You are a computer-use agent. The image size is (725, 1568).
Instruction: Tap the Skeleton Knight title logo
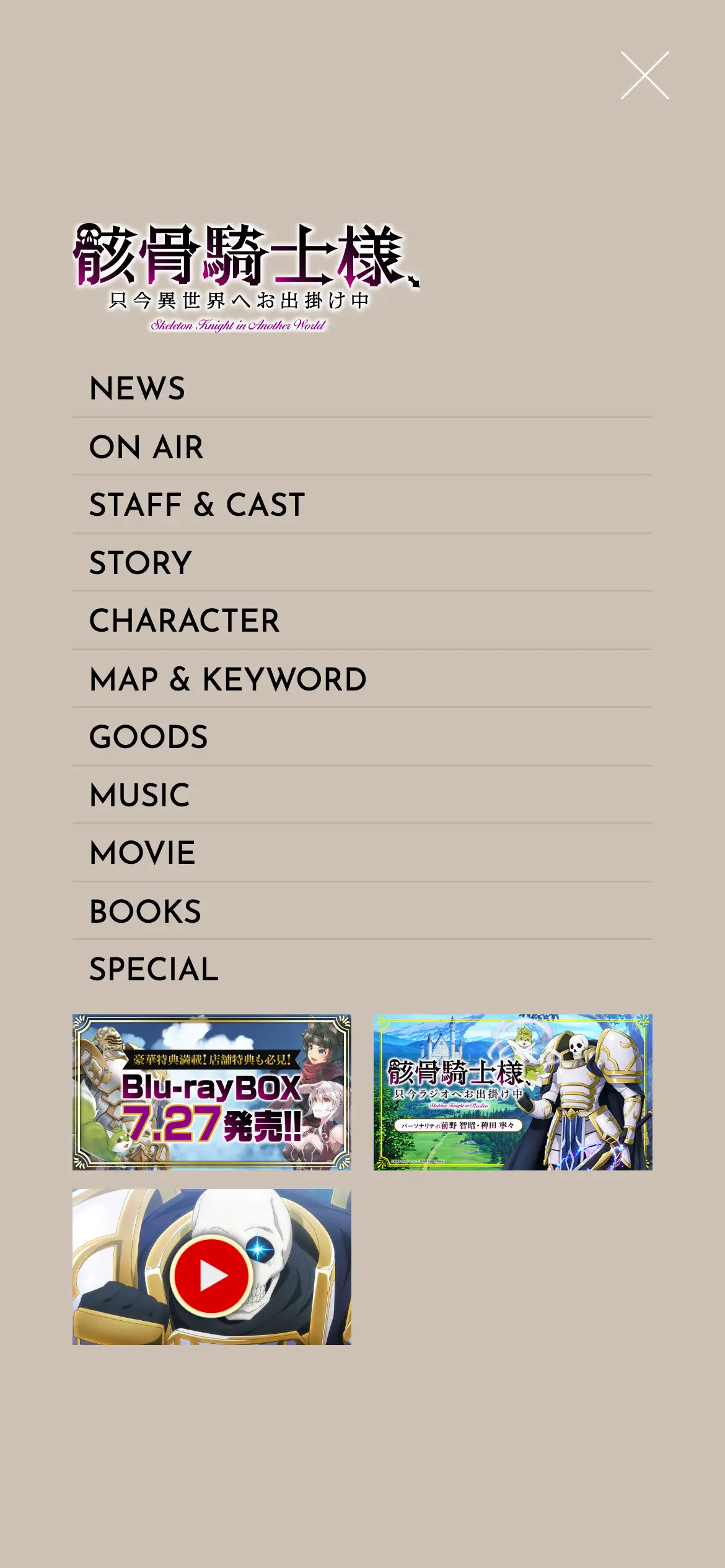tap(246, 277)
